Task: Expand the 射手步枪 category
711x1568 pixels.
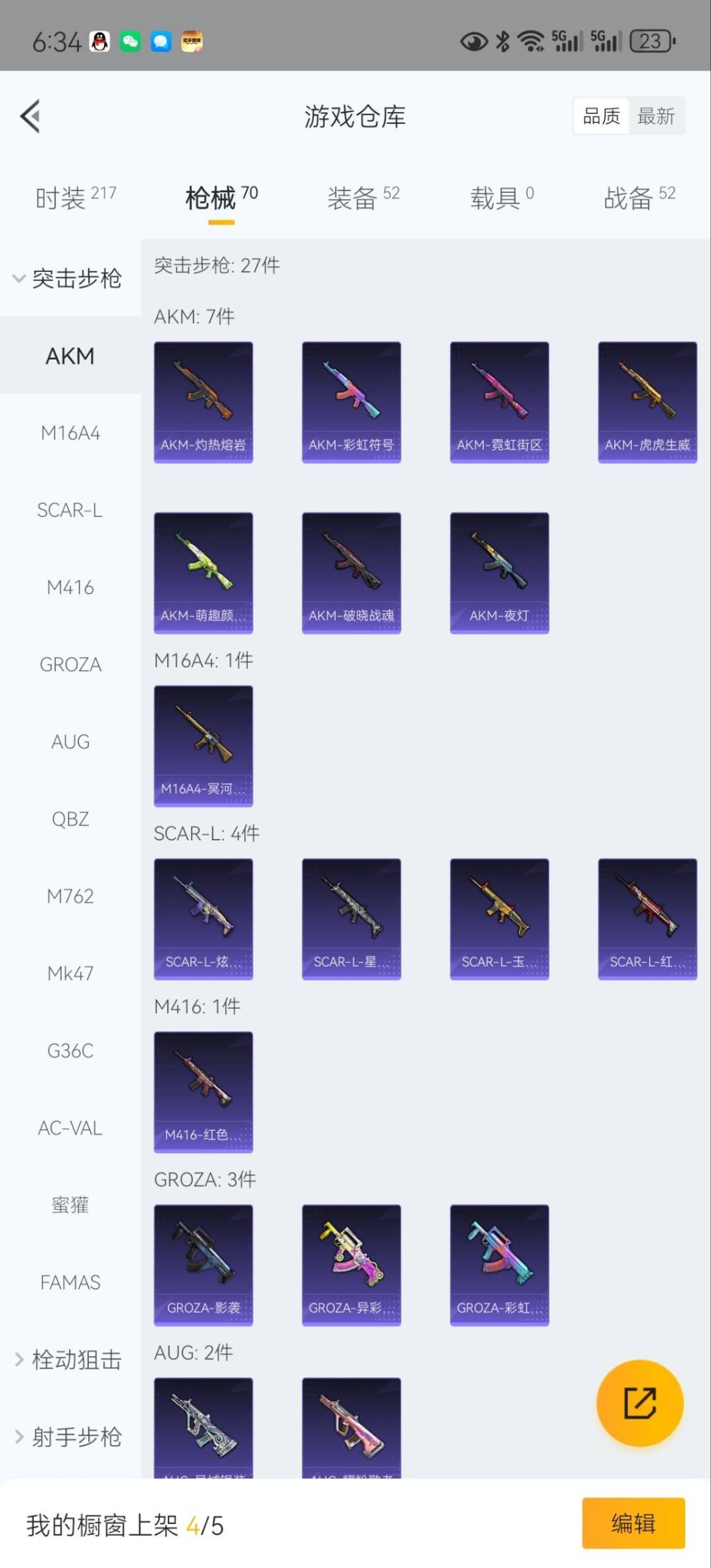Action: [x=68, y=1436]
